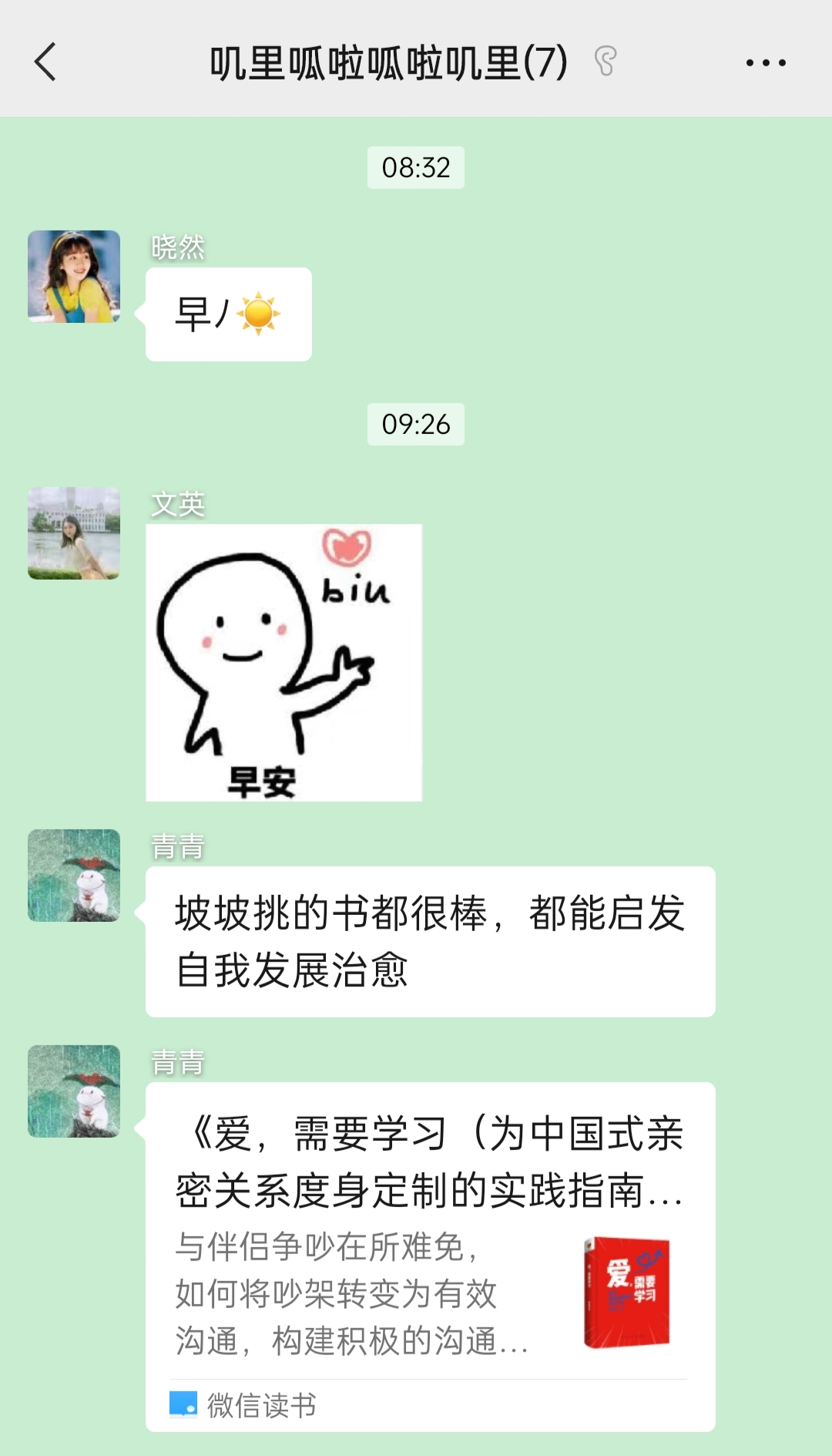Go back to the chat list
Viewport: 832px width, 1456px height.
(x=46, y=62)
